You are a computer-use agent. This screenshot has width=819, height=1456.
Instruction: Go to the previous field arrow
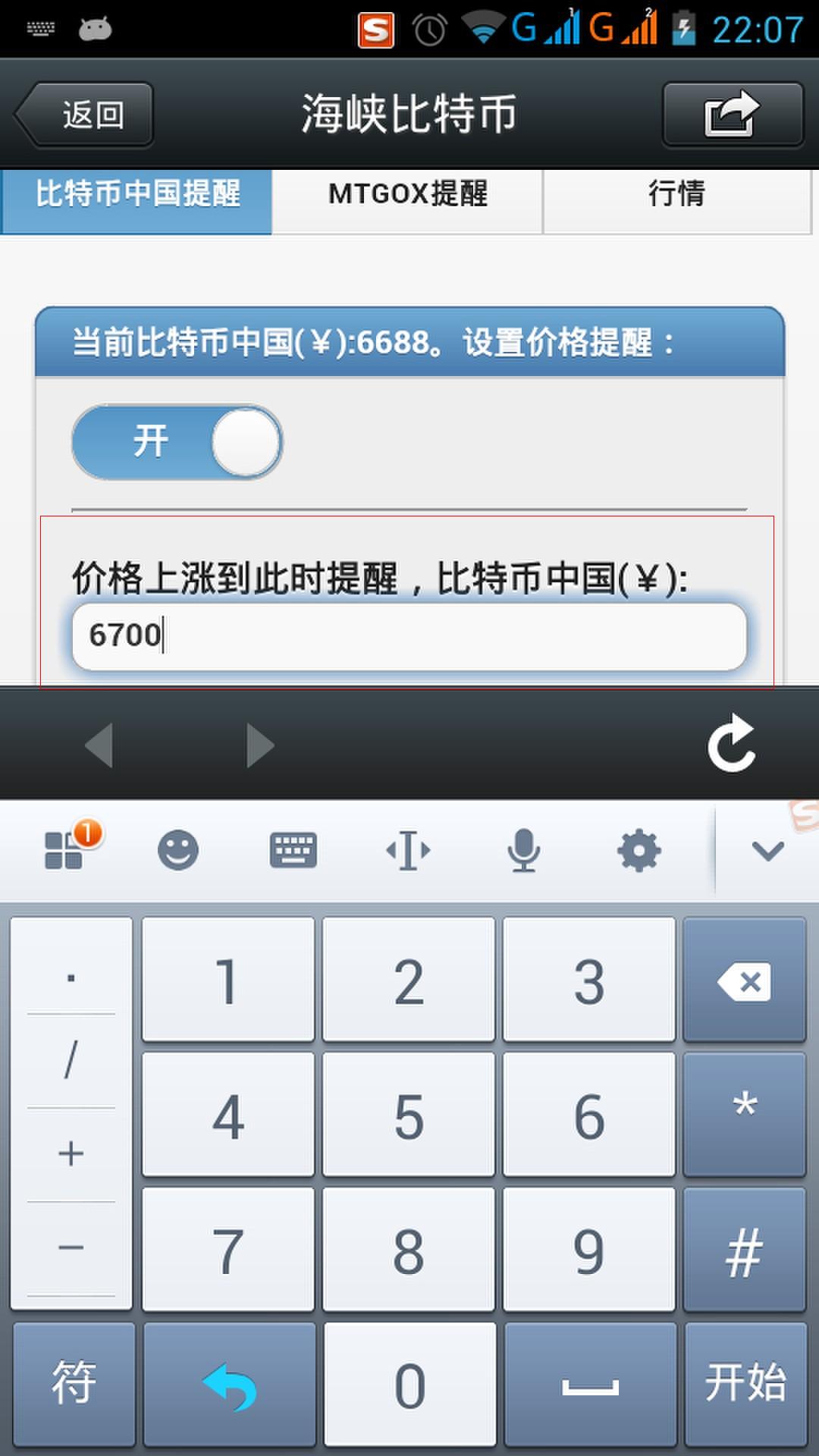[99, 745]
